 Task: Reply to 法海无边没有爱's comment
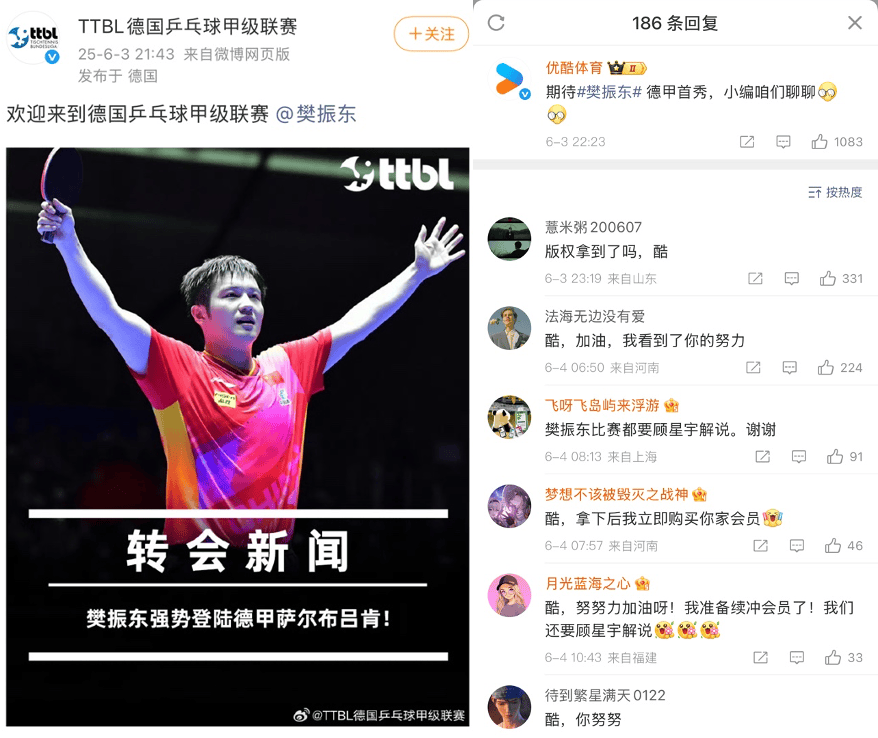click(790, 368)
